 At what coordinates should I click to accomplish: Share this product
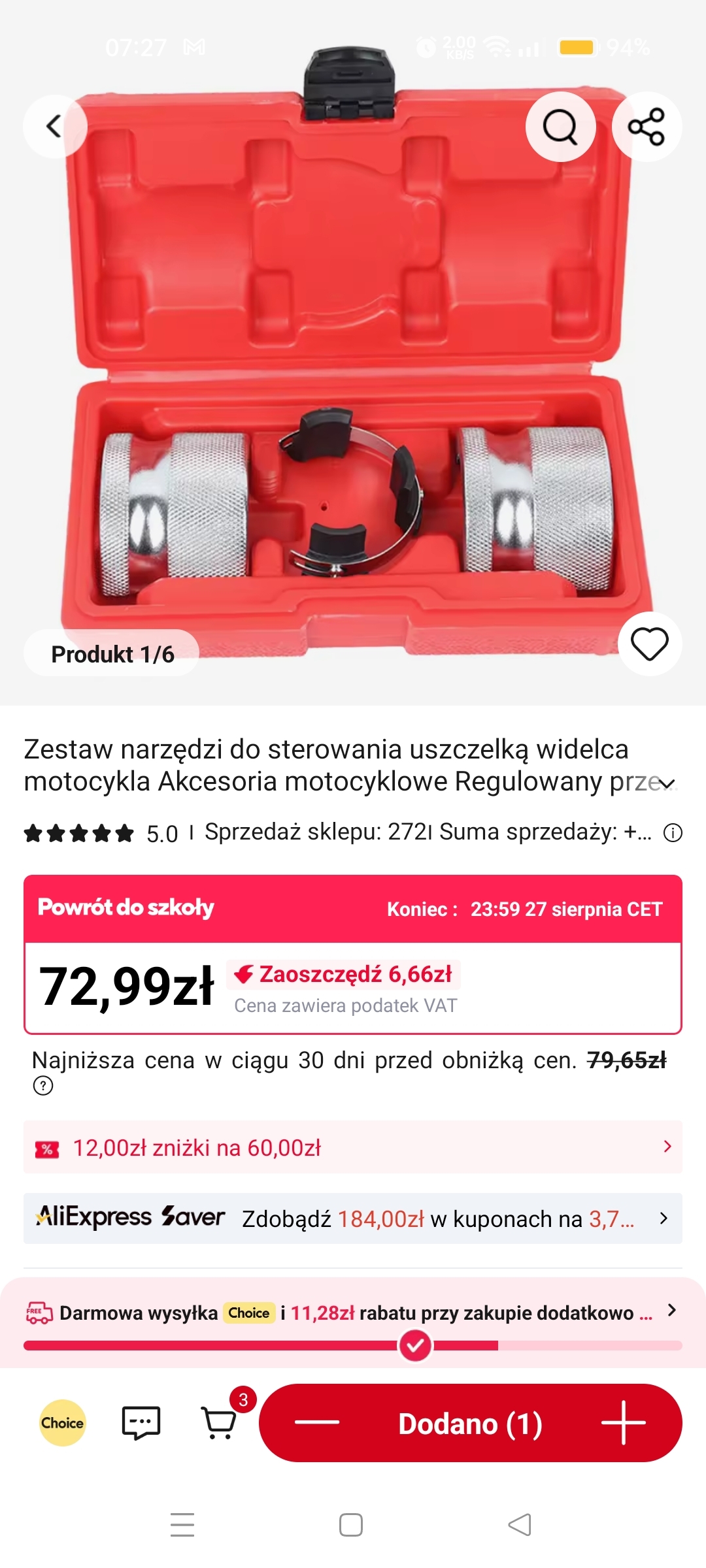click(x=647, y=126)
